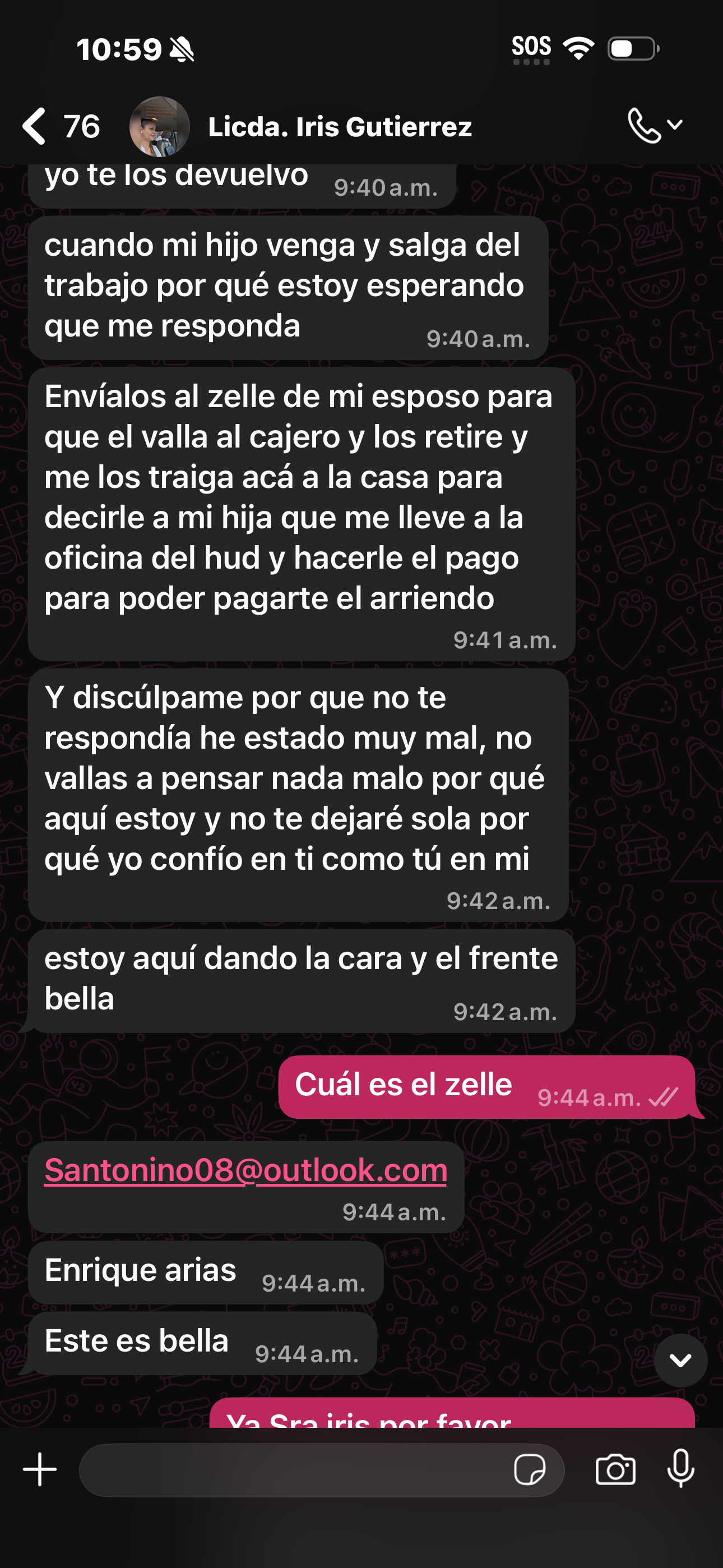Open Licda. Iris Gutierrez contact info
This screenshot has width=723, height=1568.
[x=339, y=127]
